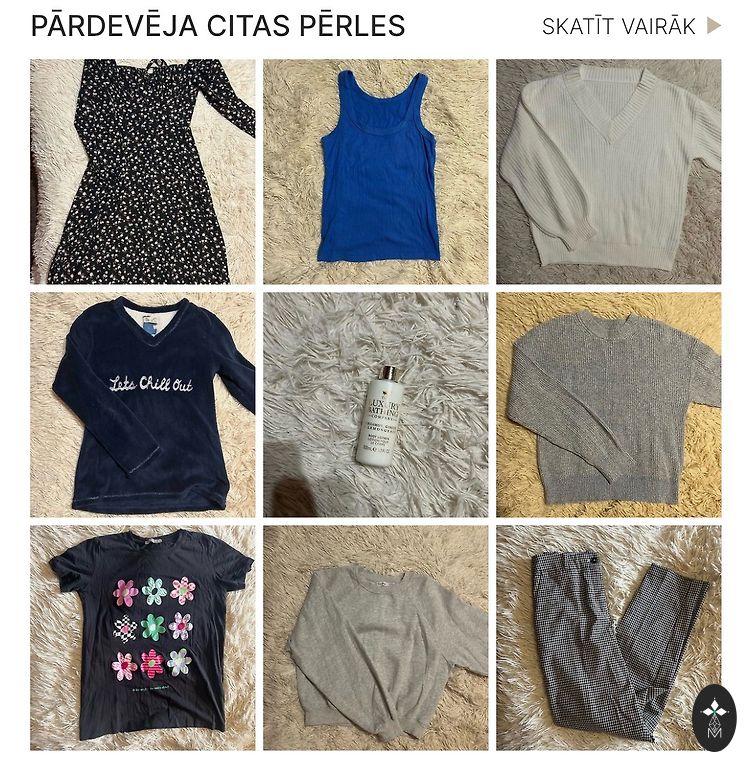View the blue tank top listing
This screenshot has width=753, height=768.
(x=376, y=171)
